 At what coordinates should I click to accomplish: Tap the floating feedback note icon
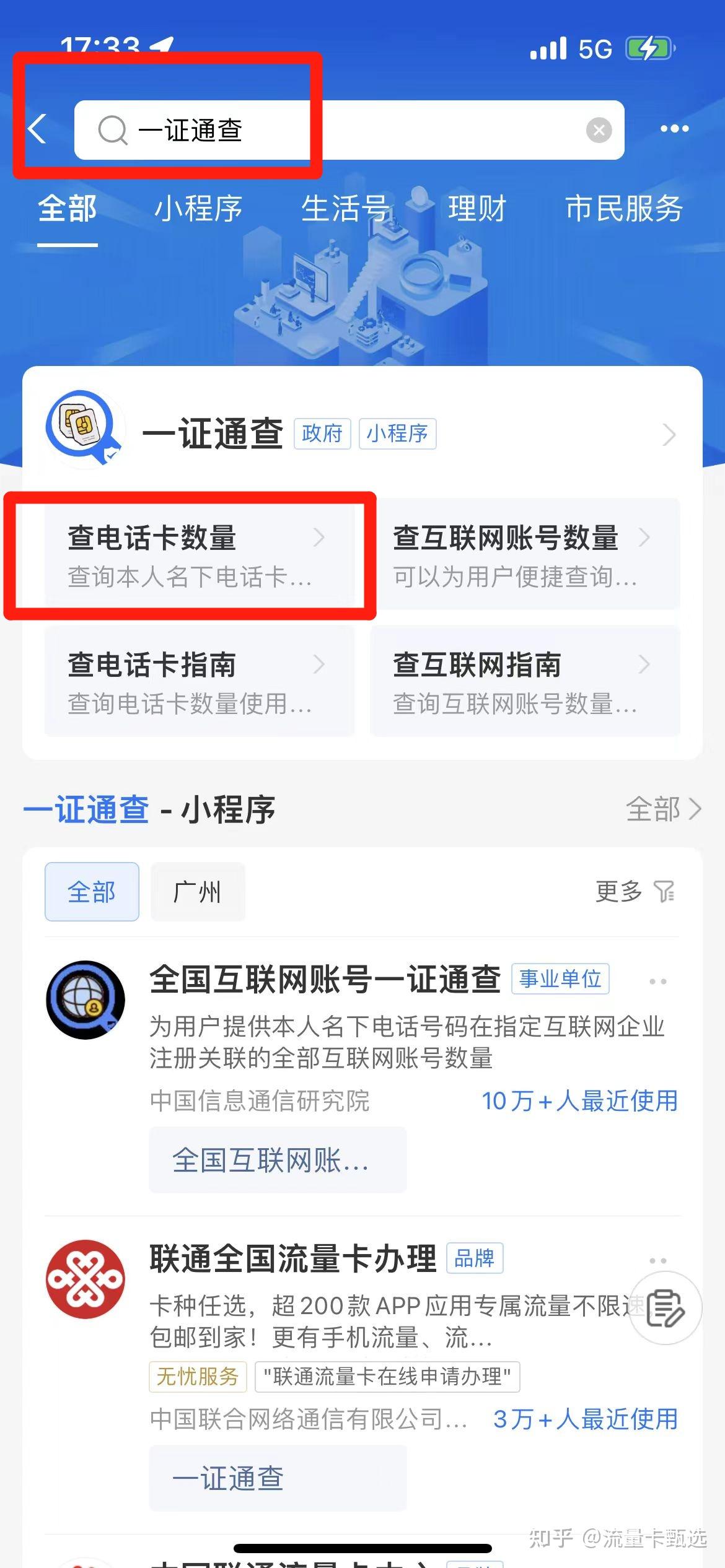(x=665, y=1307)
